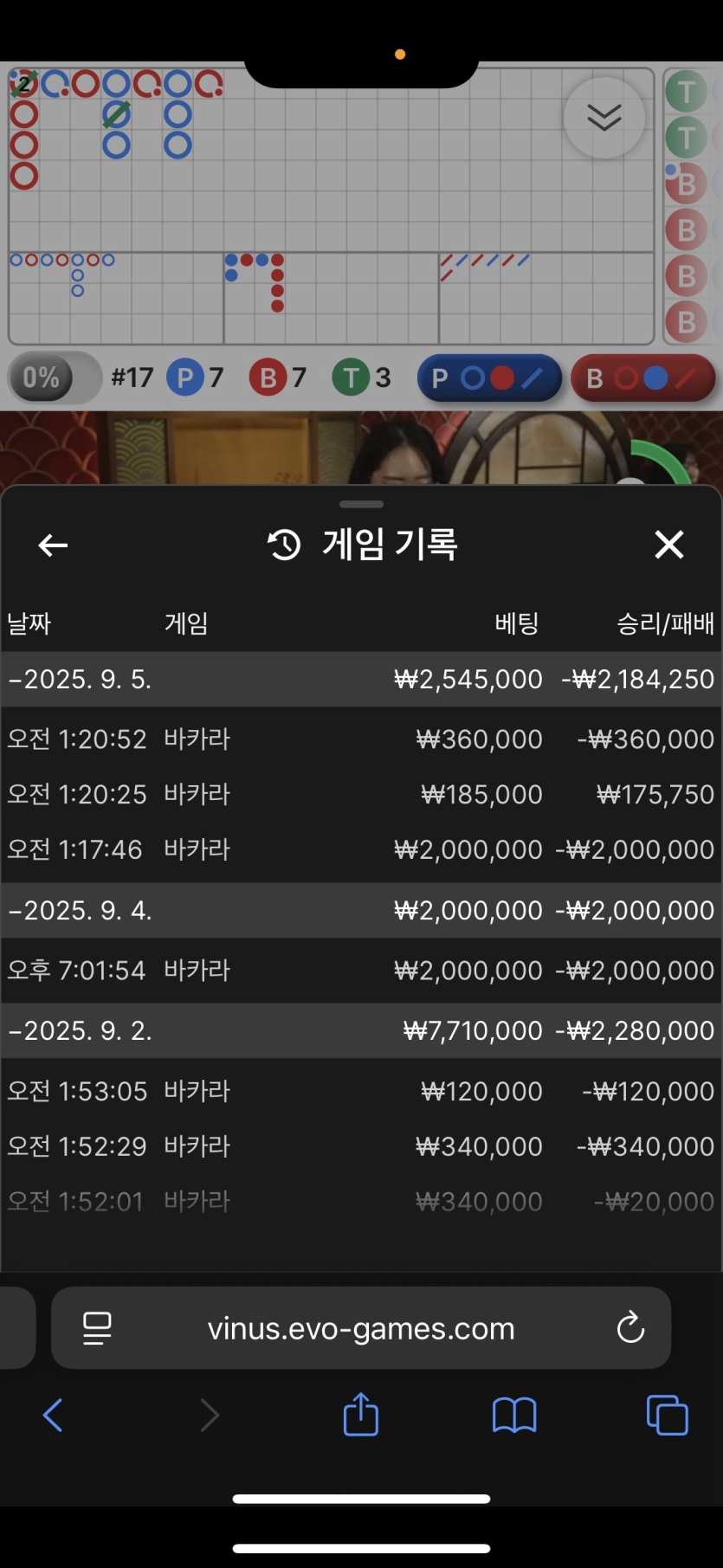Screen dimensions: 723x1568
Task: Collapse the roadmap with the double chevron
Action: 604,117
